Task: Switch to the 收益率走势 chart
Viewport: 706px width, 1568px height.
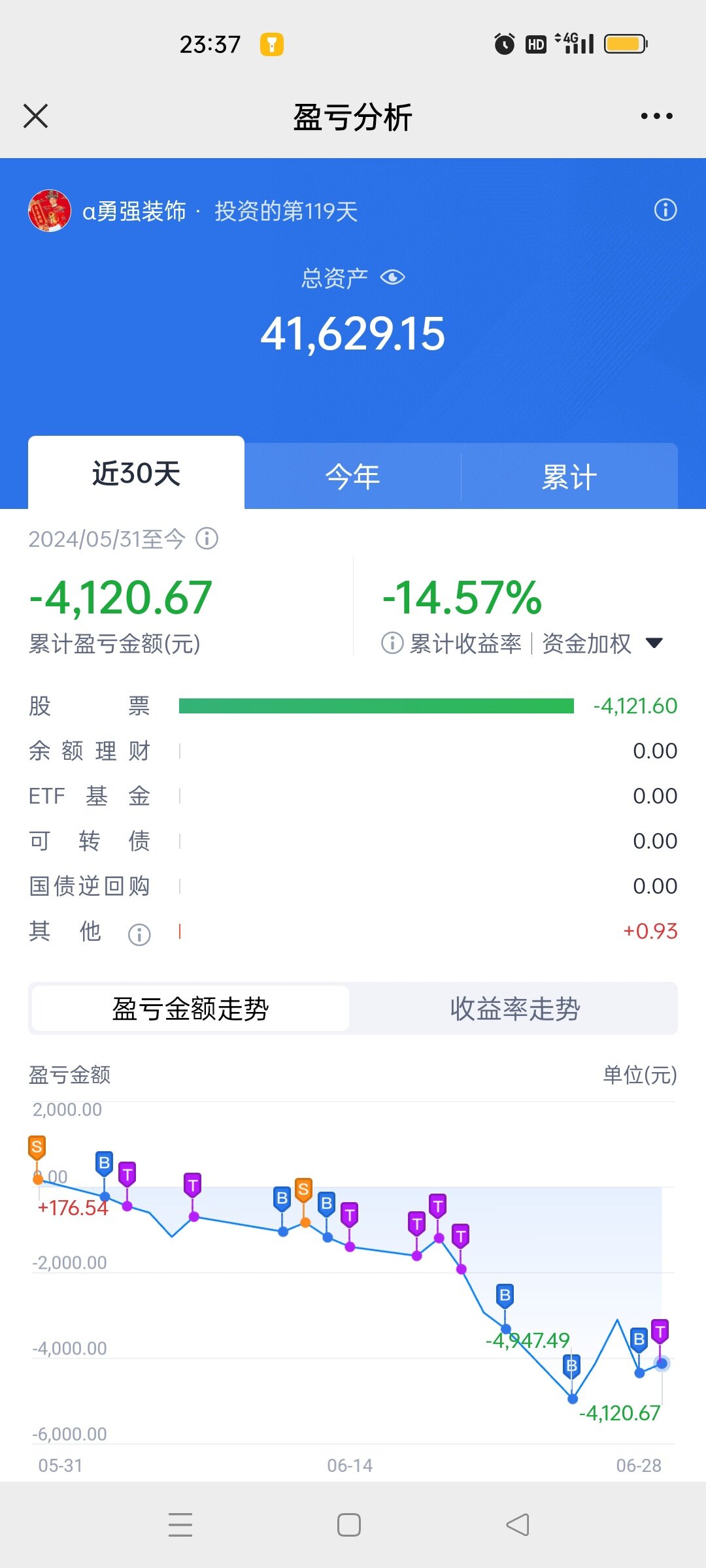Action: (x=514, y=1009)
